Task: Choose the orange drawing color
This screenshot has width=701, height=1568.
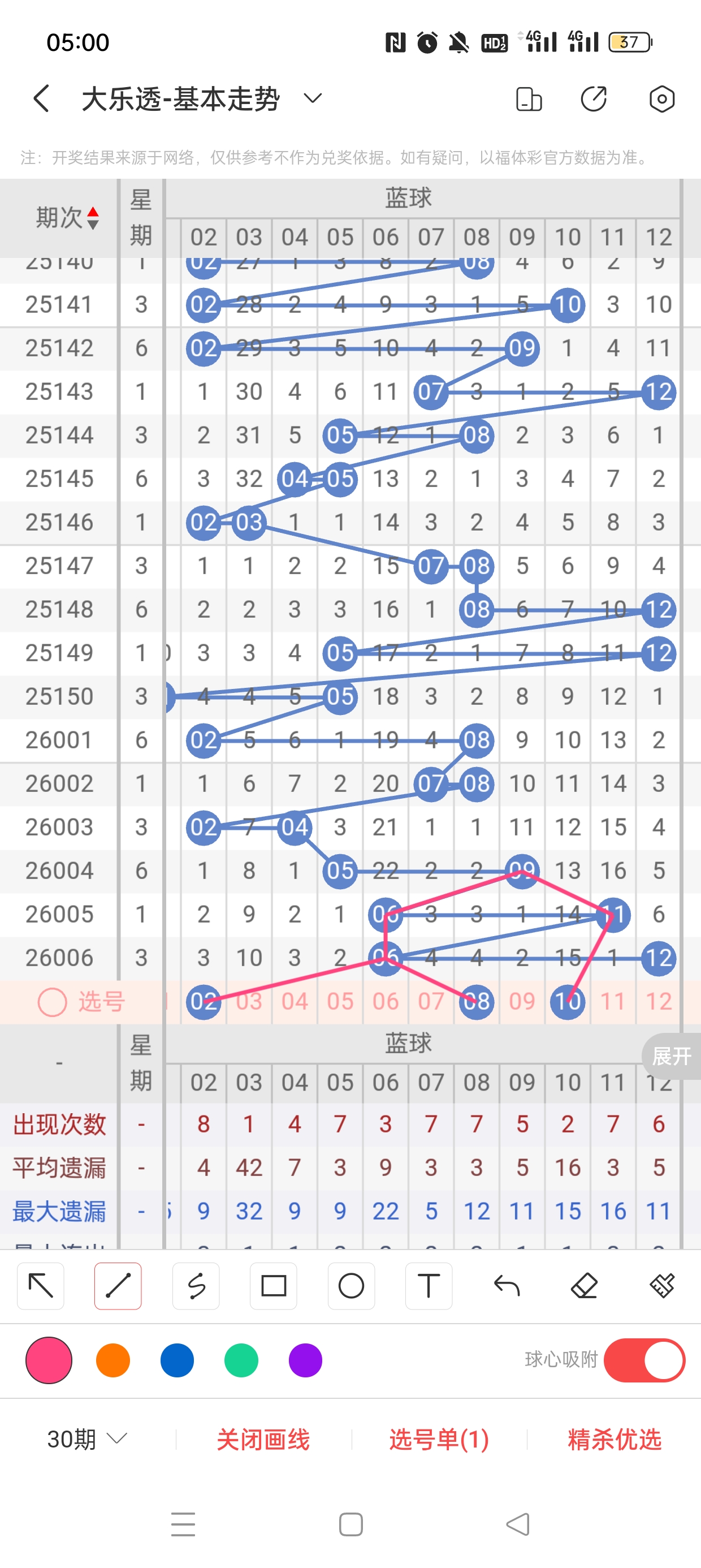Action: (113, 1360)
